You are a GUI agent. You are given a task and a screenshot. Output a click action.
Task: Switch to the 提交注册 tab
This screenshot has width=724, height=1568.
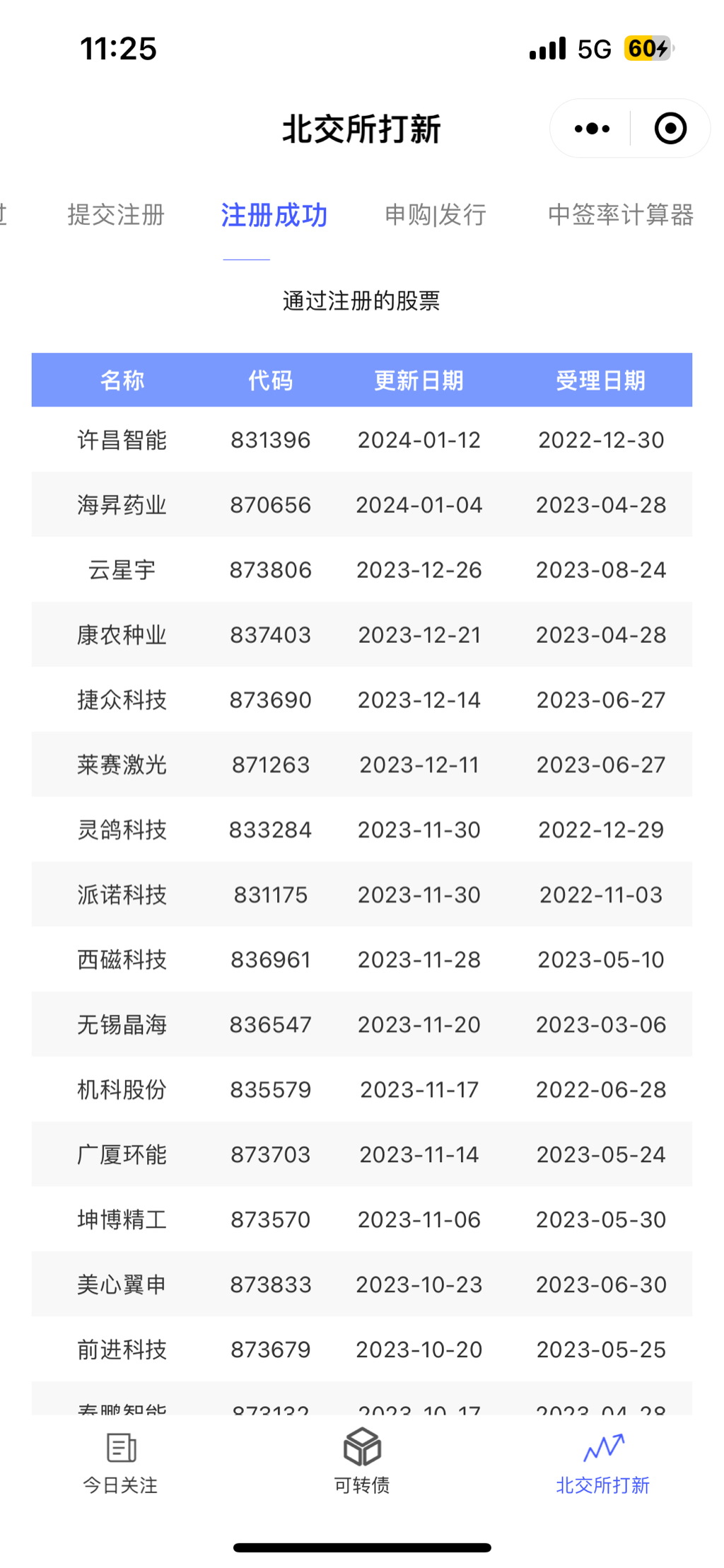click(x=116, y=214)
